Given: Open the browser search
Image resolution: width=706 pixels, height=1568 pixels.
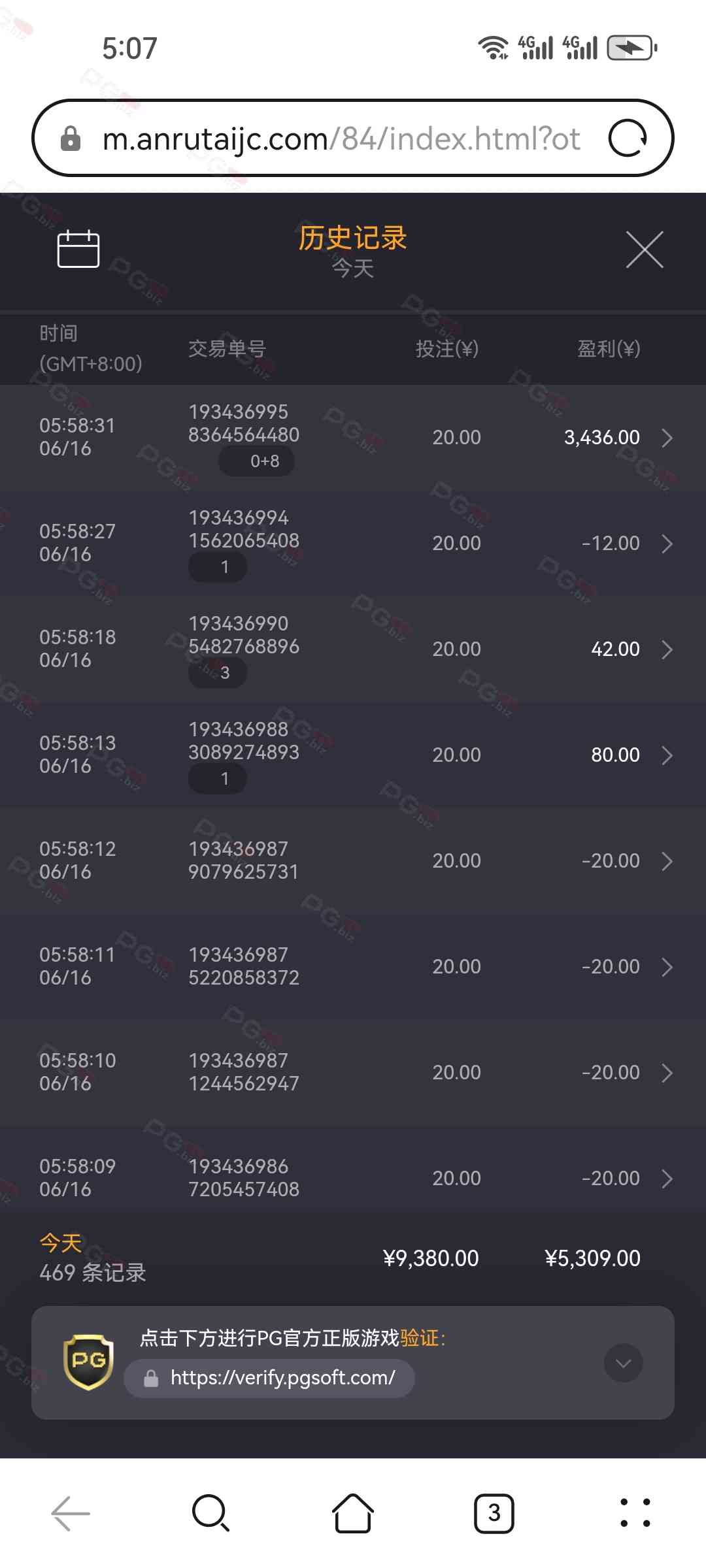Looking at the screenshot, I should coord(210,1513).
